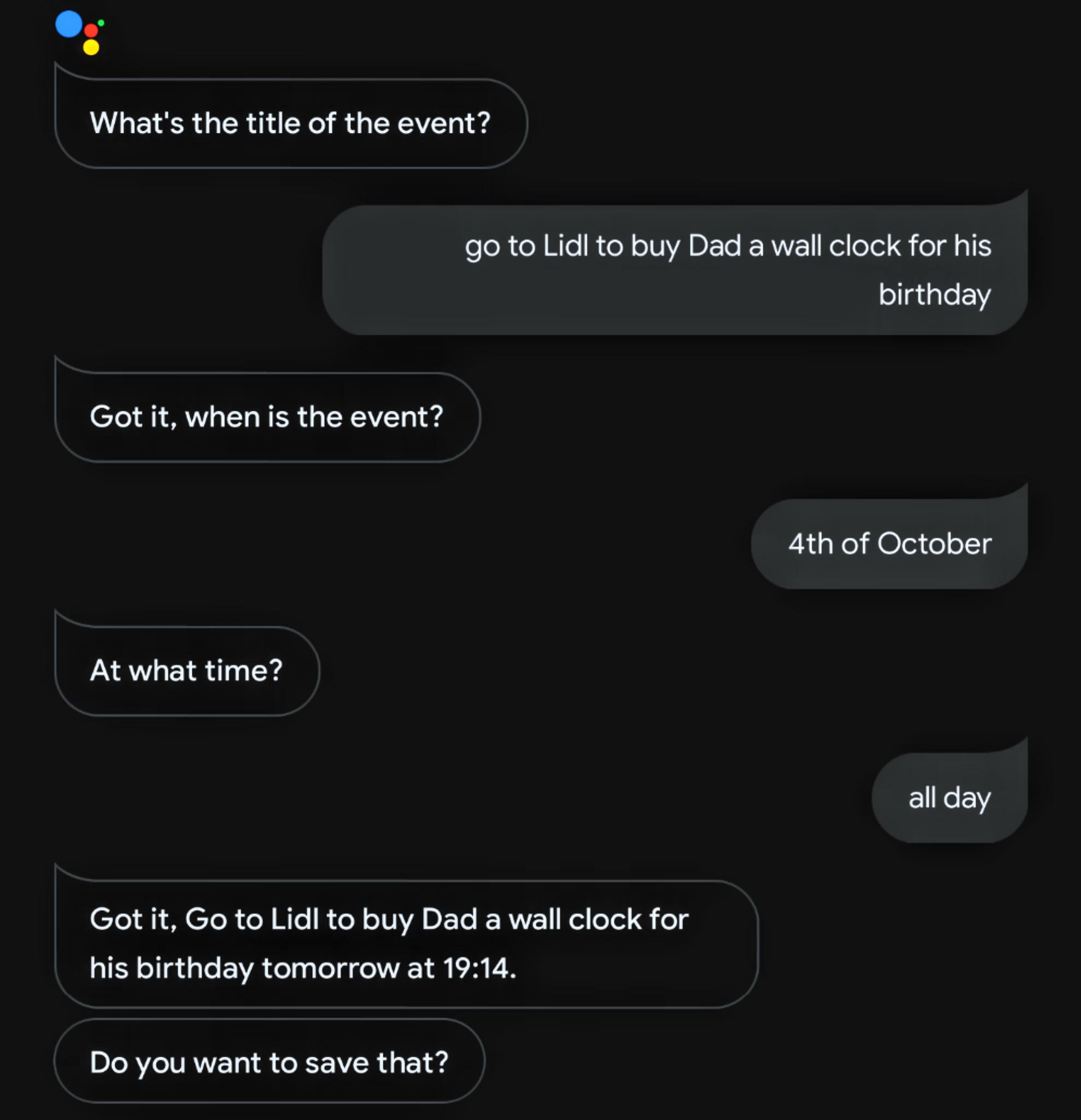Click the green dot of the Assistant logo
This screenshot has width=1081, height=1120.
coord(102,22)
